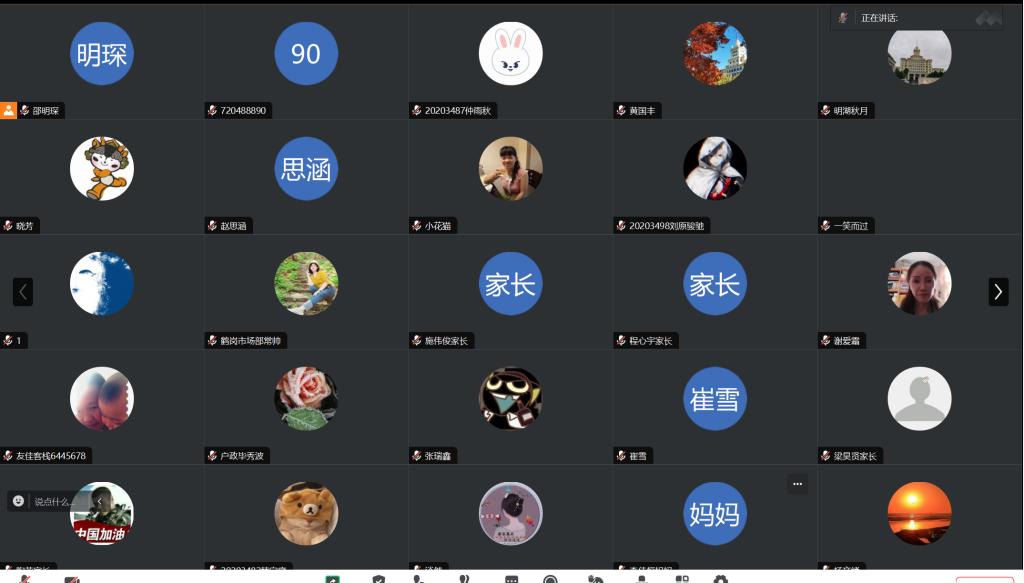
Task: Collapse the chat input with the arrow
Action: pyautogui.click(x=99, y=501)
